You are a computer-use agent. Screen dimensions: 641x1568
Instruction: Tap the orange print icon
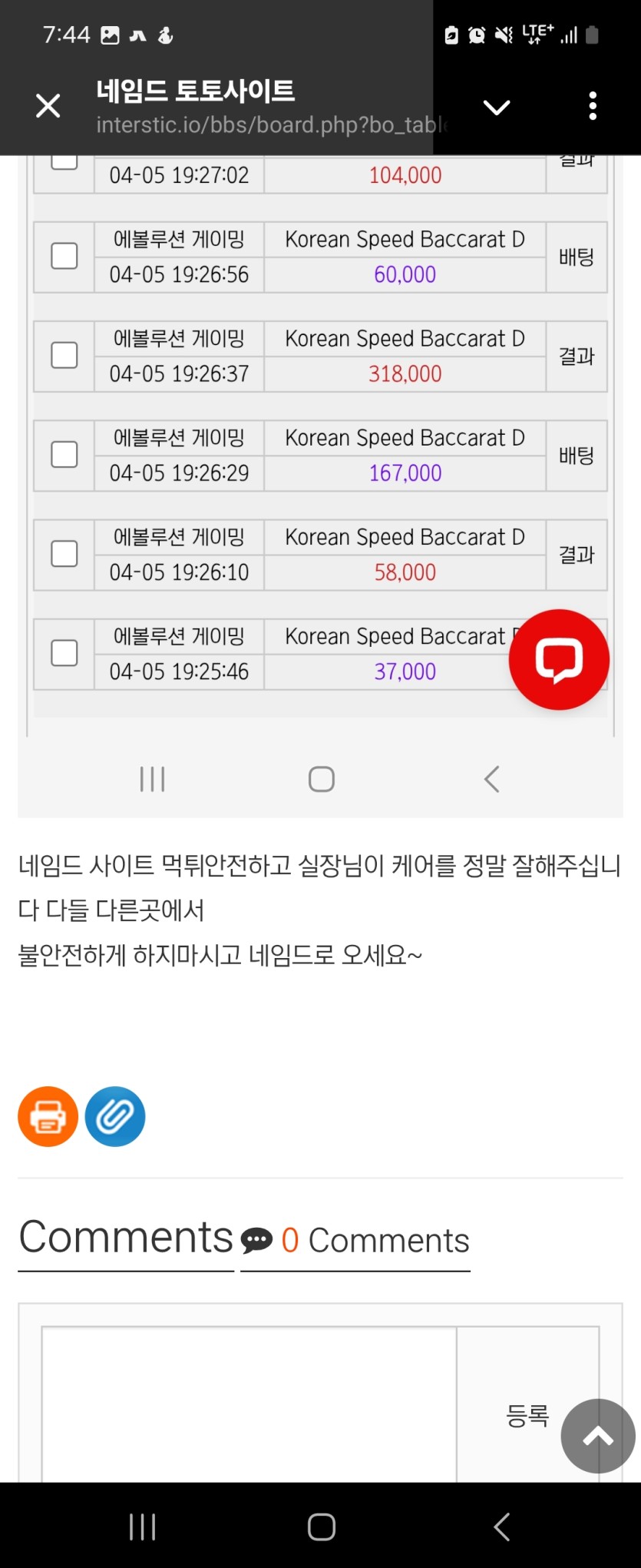(48, 1116)
